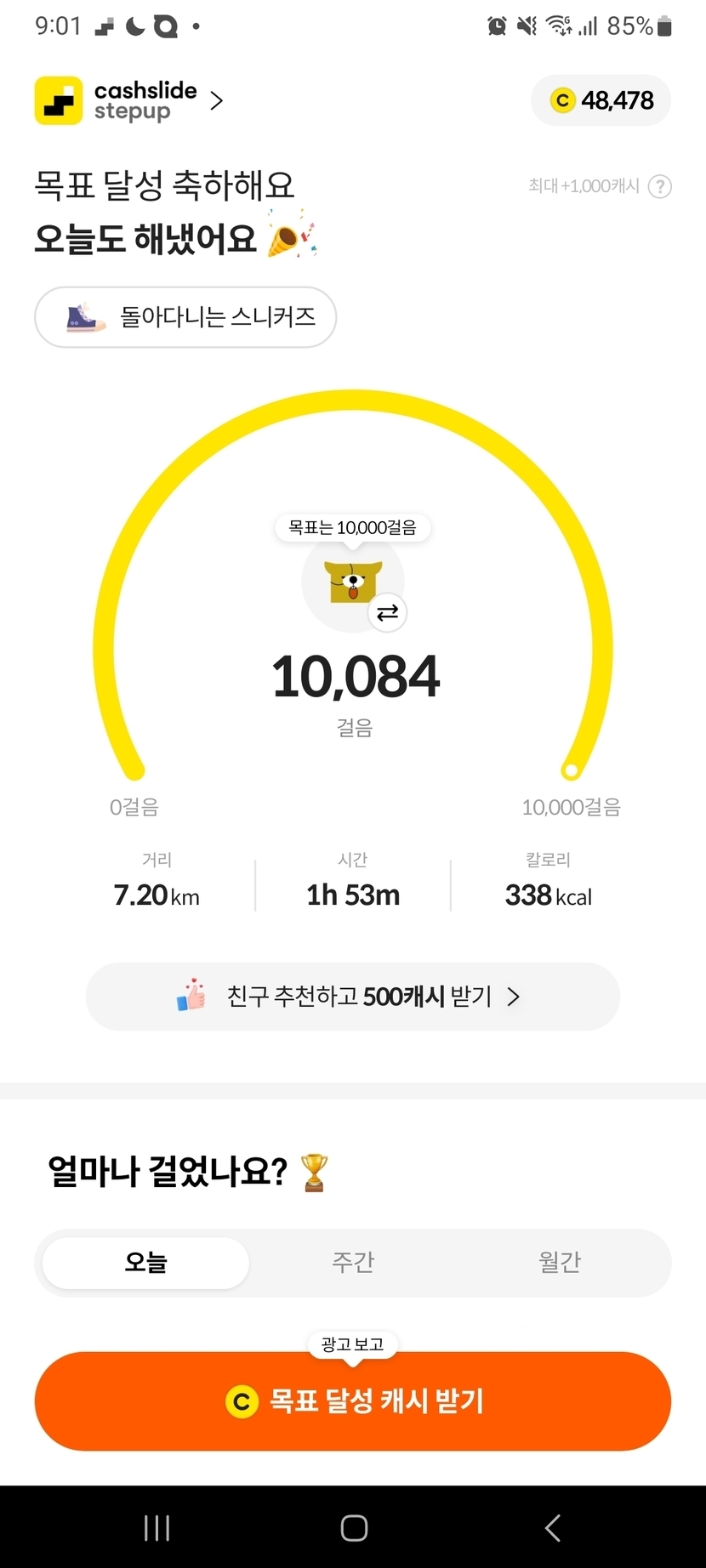Open recent apps from the navigation bar
The height and width of the screenshot is (1568, 706).
point(157,1527)
